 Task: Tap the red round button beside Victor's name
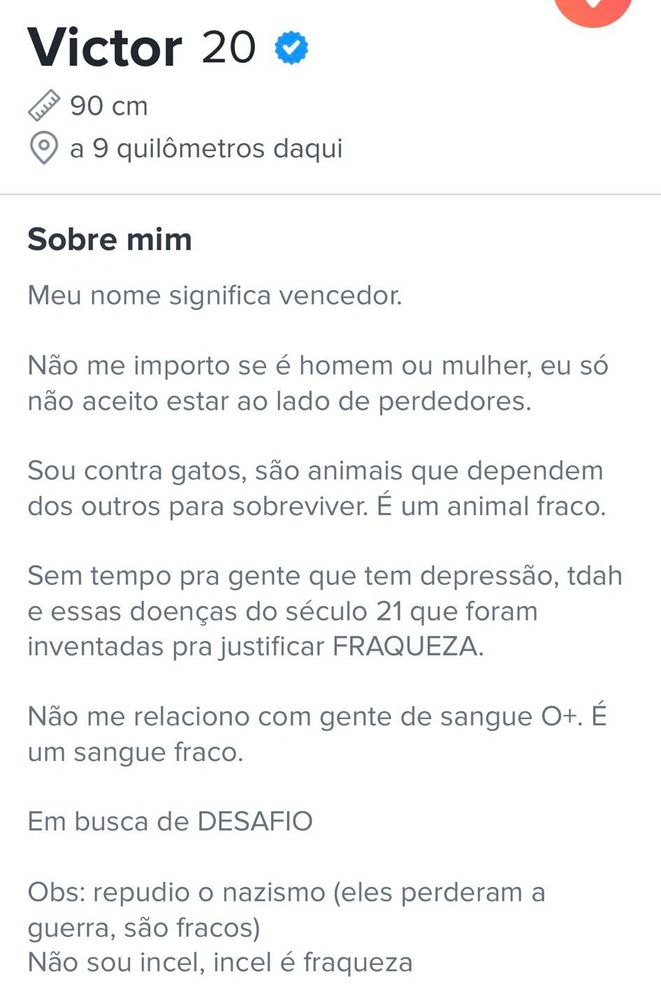[594, 9]
